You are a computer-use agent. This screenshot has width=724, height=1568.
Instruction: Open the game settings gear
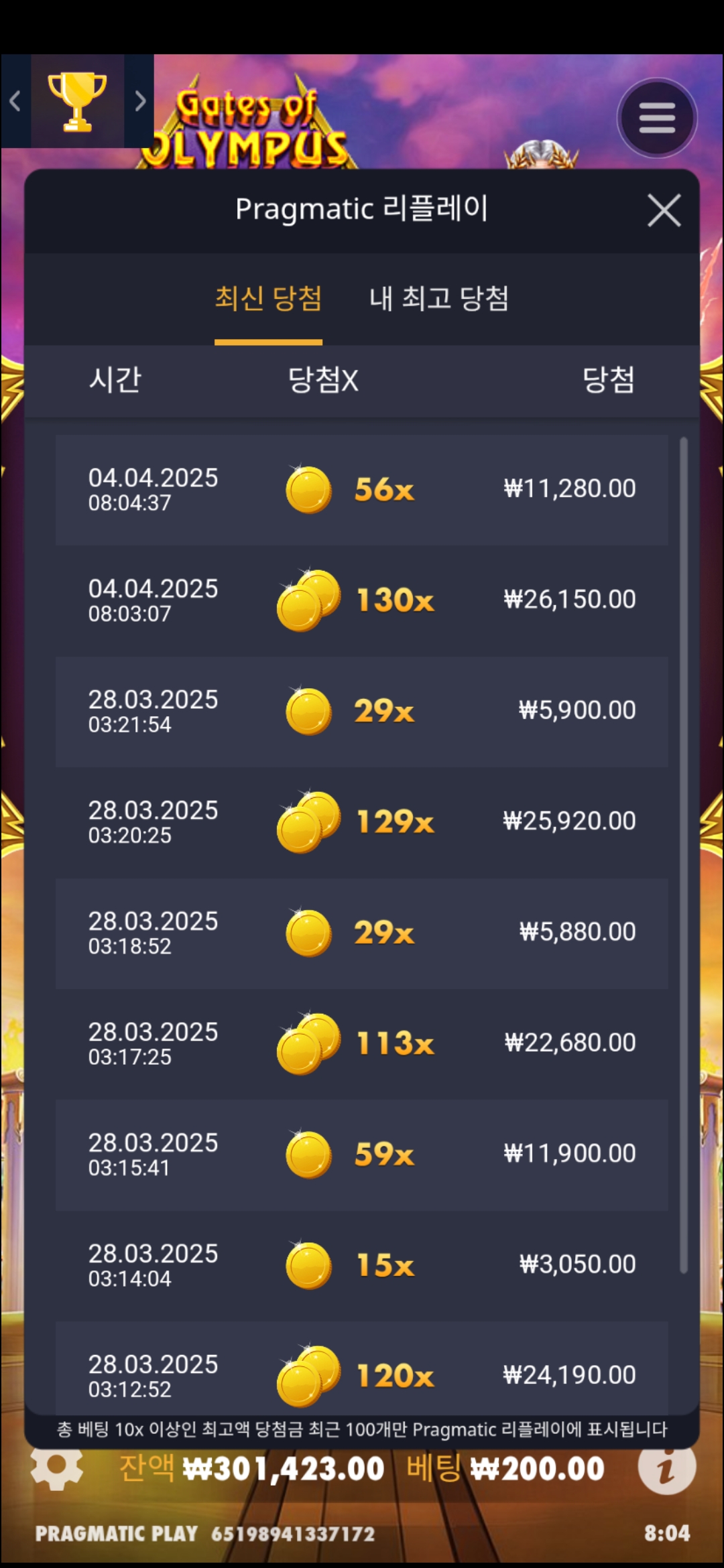[57, 1467]
